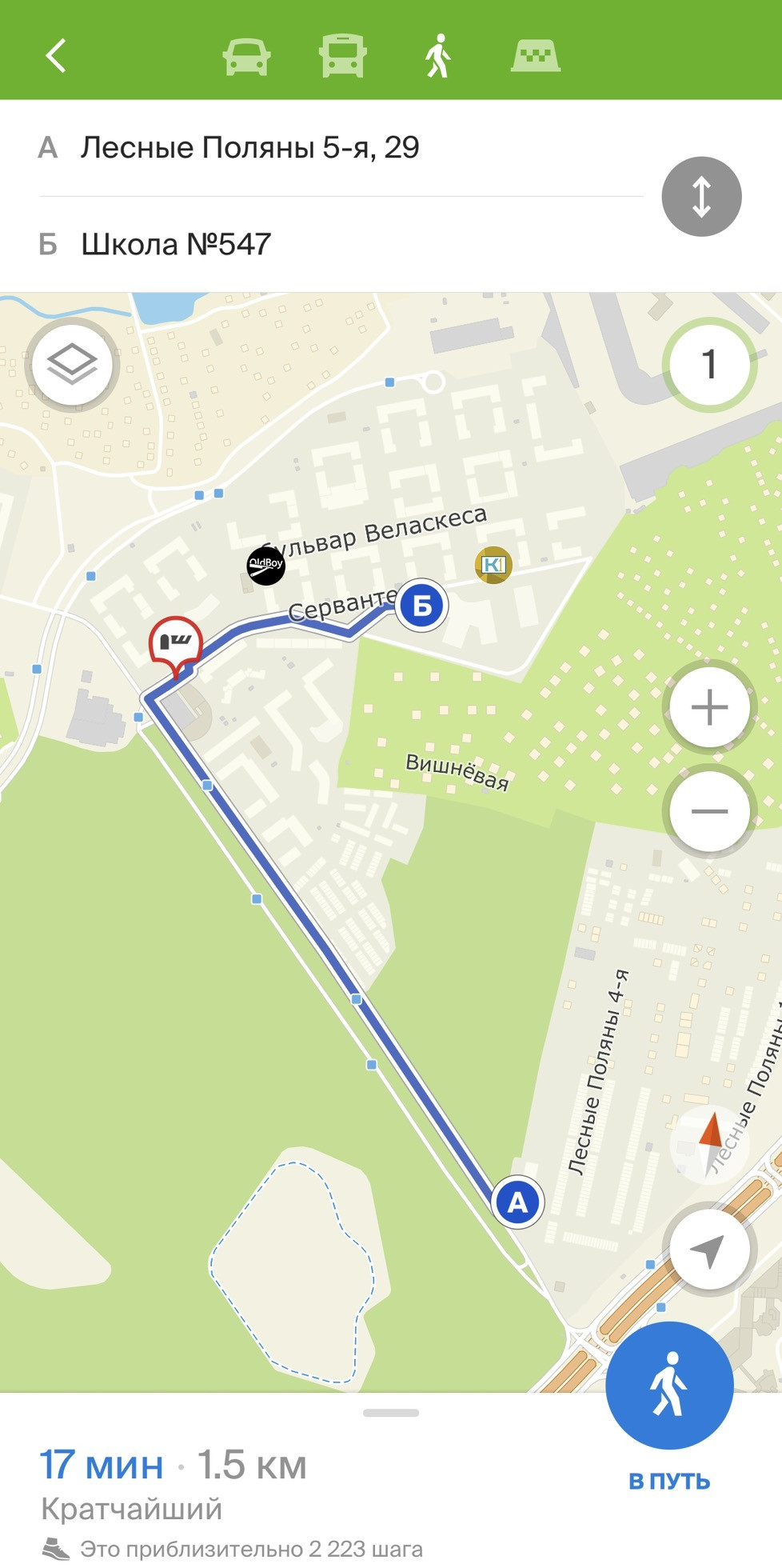Select the walking route mode
The height and width of the screenshot is (1568, 782).
pos(438,56)
